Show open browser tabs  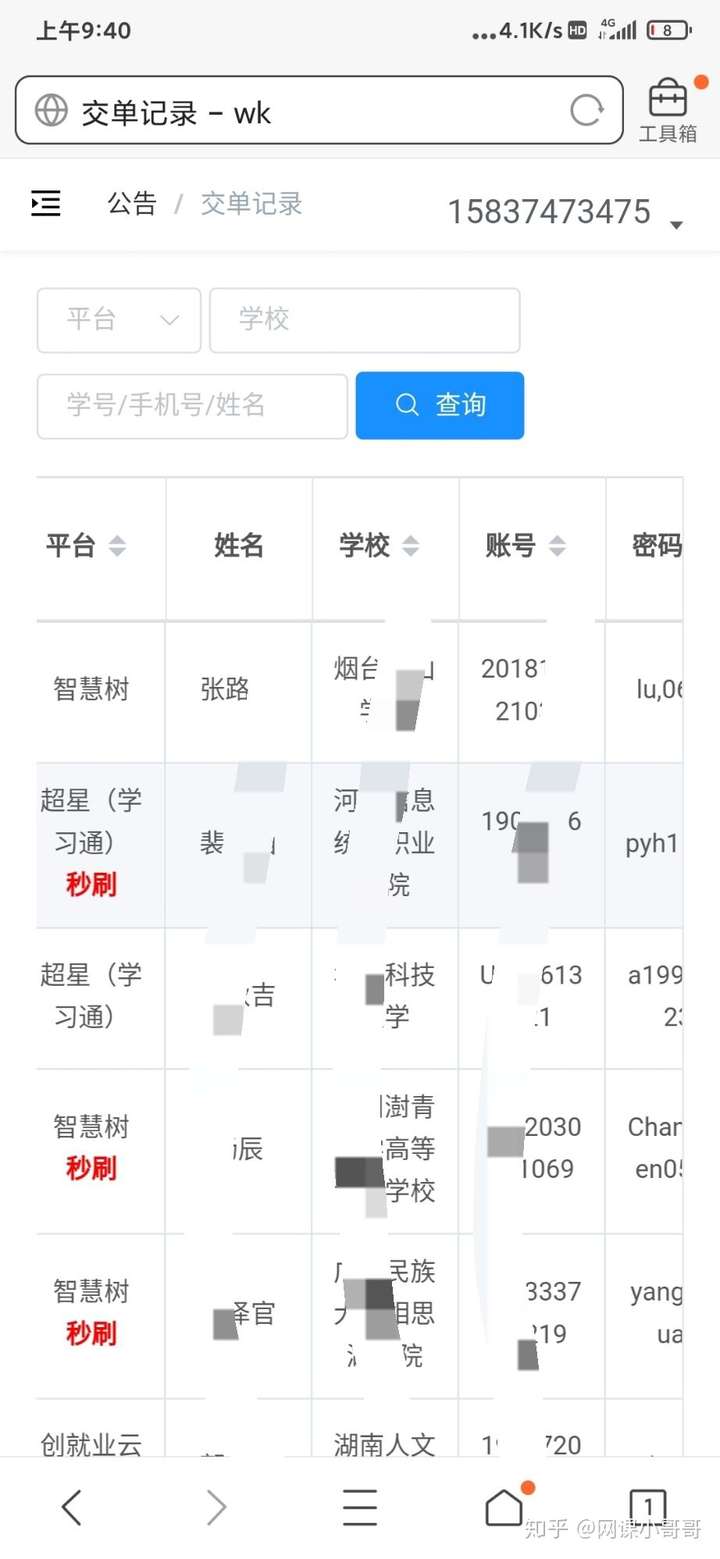click(647, 1507)
